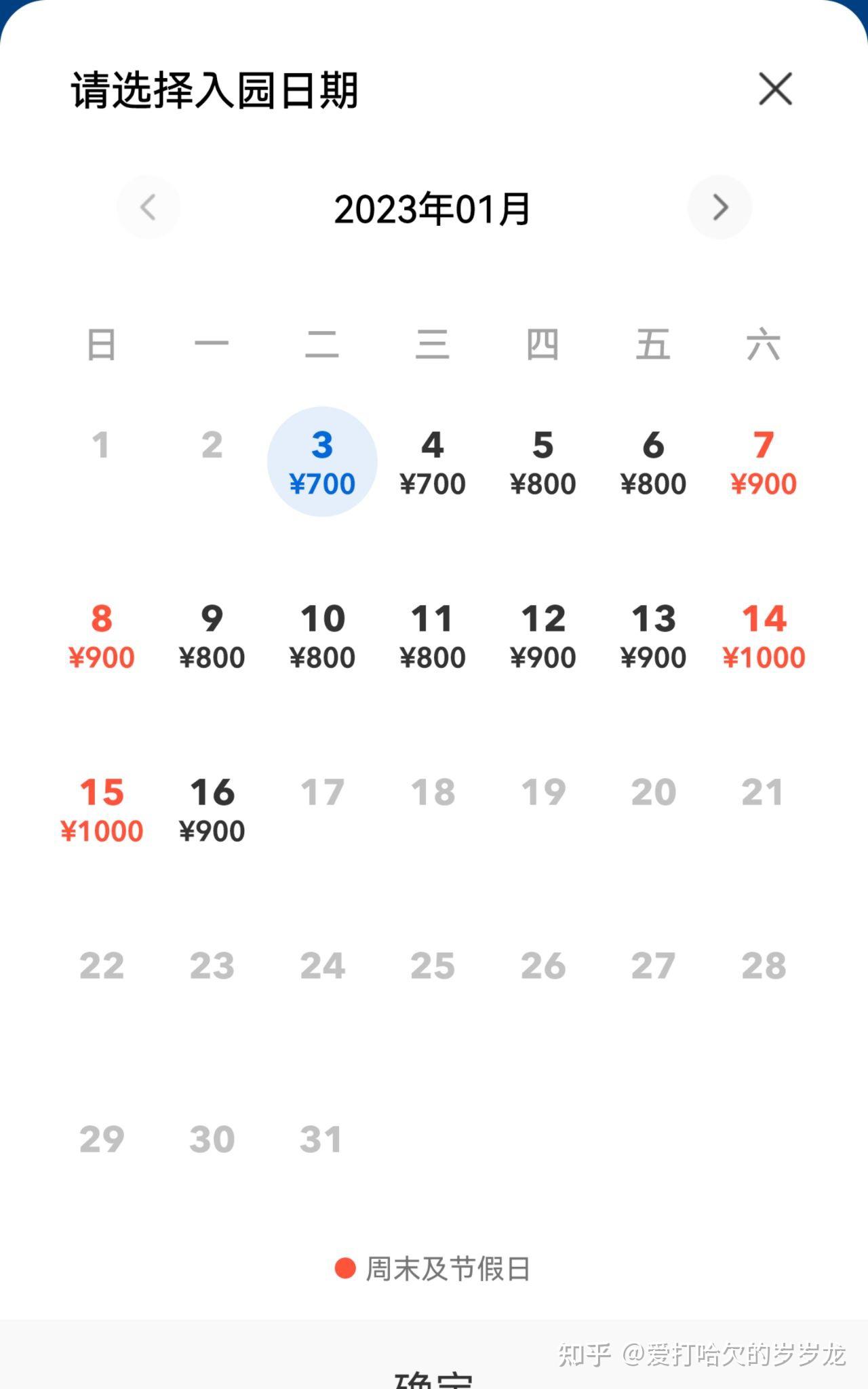Select January 12 at ¥900
Image resolution: width=868 pixels, height=1389 pixels.
(x=543, y=637)
